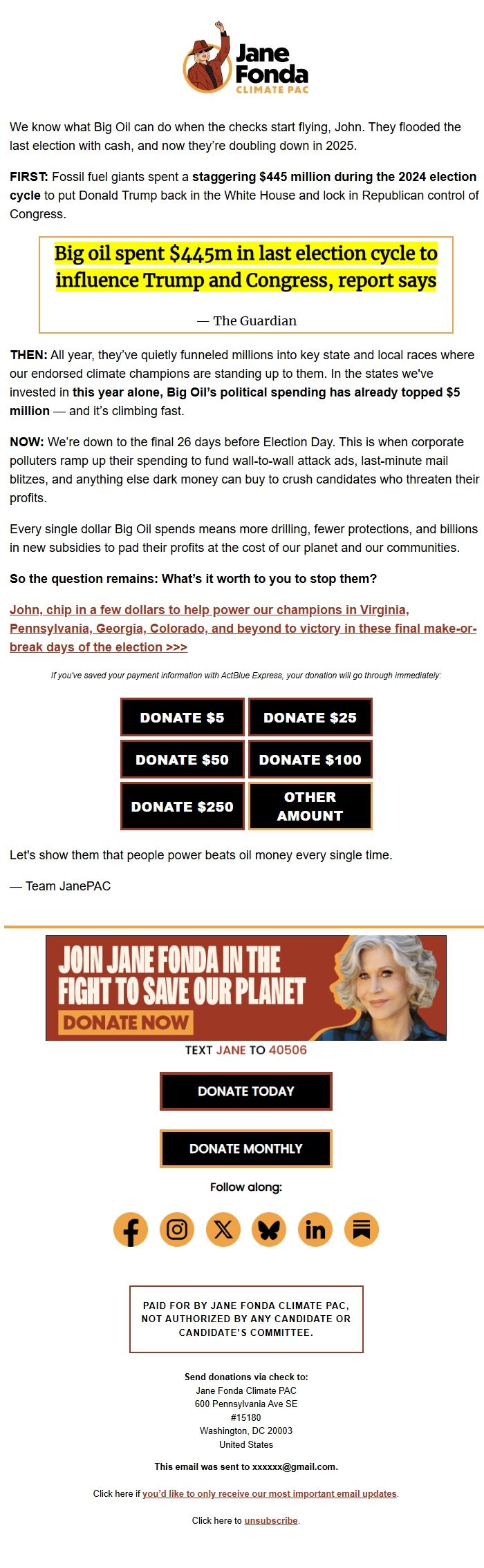The image size is (484, 1568).
Task: Tap the DONATE TODAY button
Action: (x=245, y=1091)
